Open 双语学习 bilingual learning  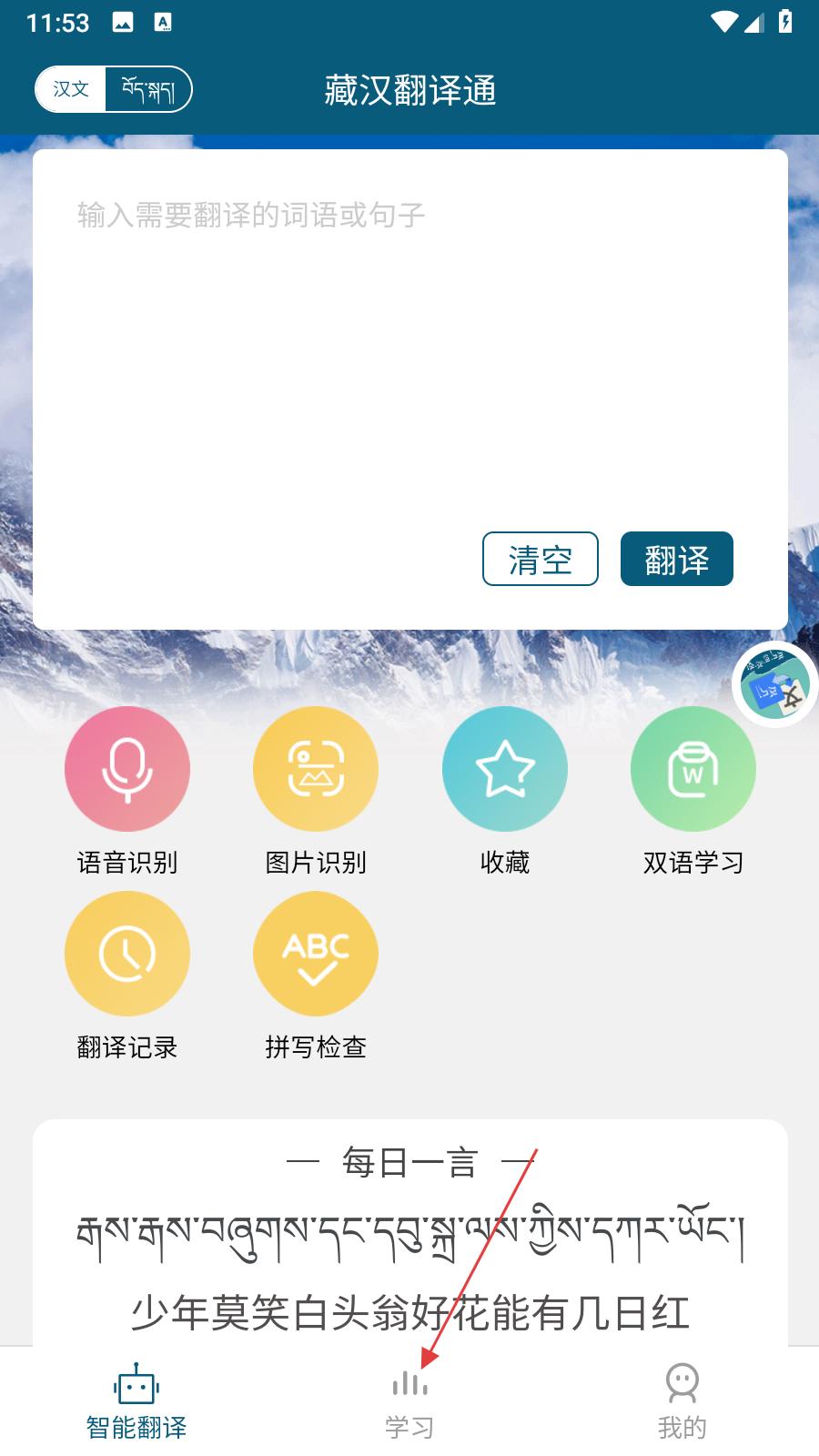pyautogui.click(x=693, y=770)
